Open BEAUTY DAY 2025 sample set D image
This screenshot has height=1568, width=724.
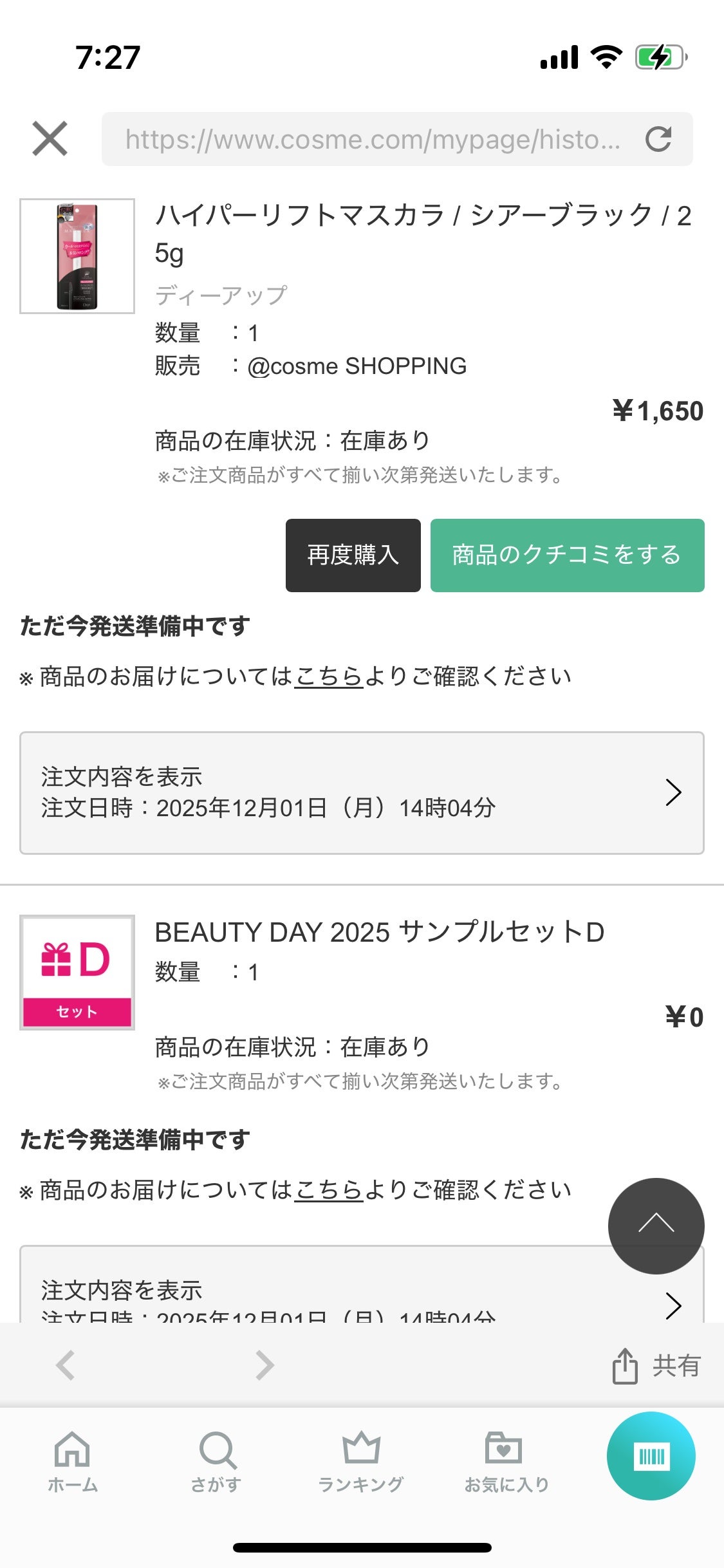pyautogui.click(x=77, y=972)
